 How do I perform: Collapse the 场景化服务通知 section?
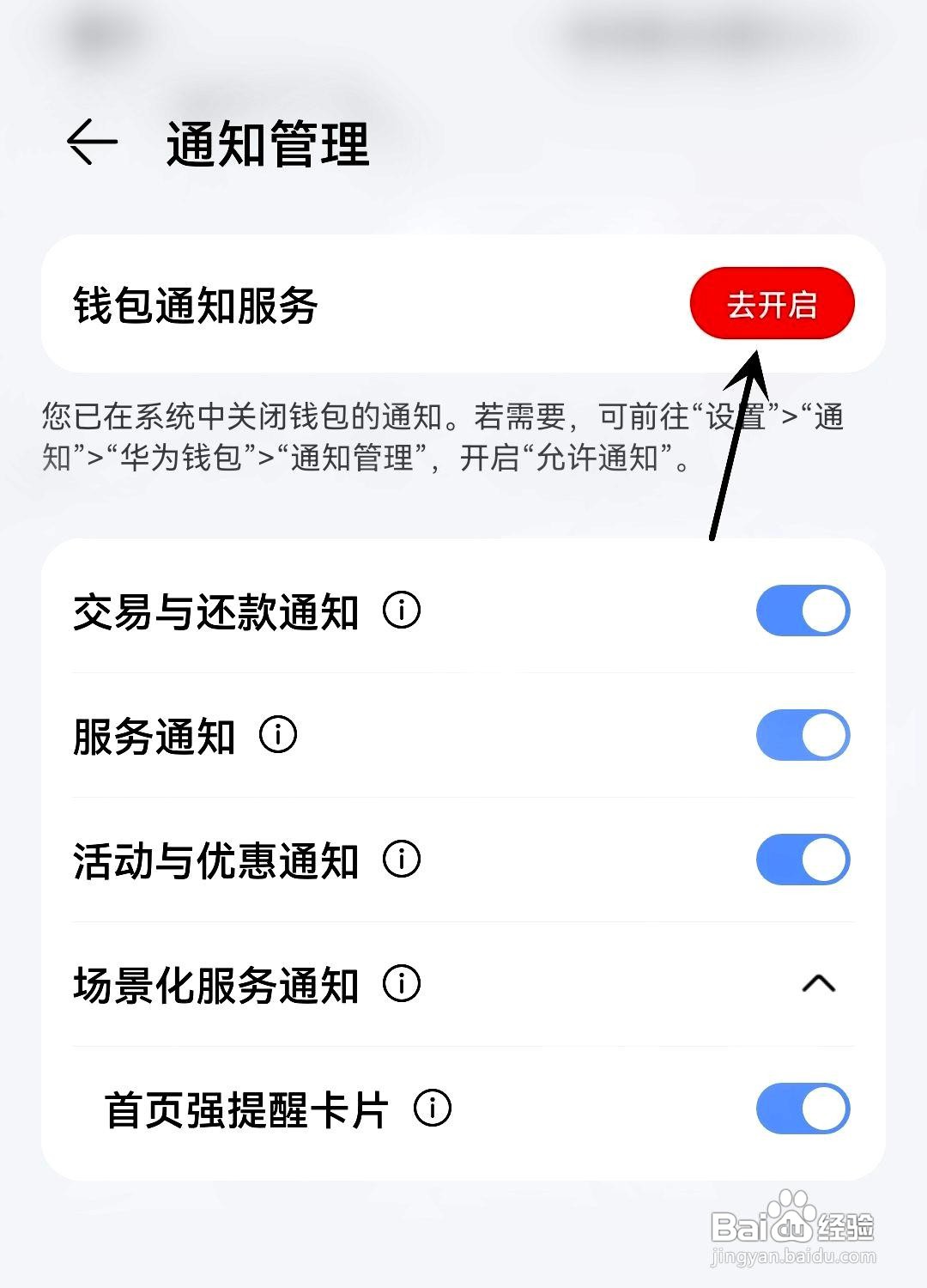[820, 984]
